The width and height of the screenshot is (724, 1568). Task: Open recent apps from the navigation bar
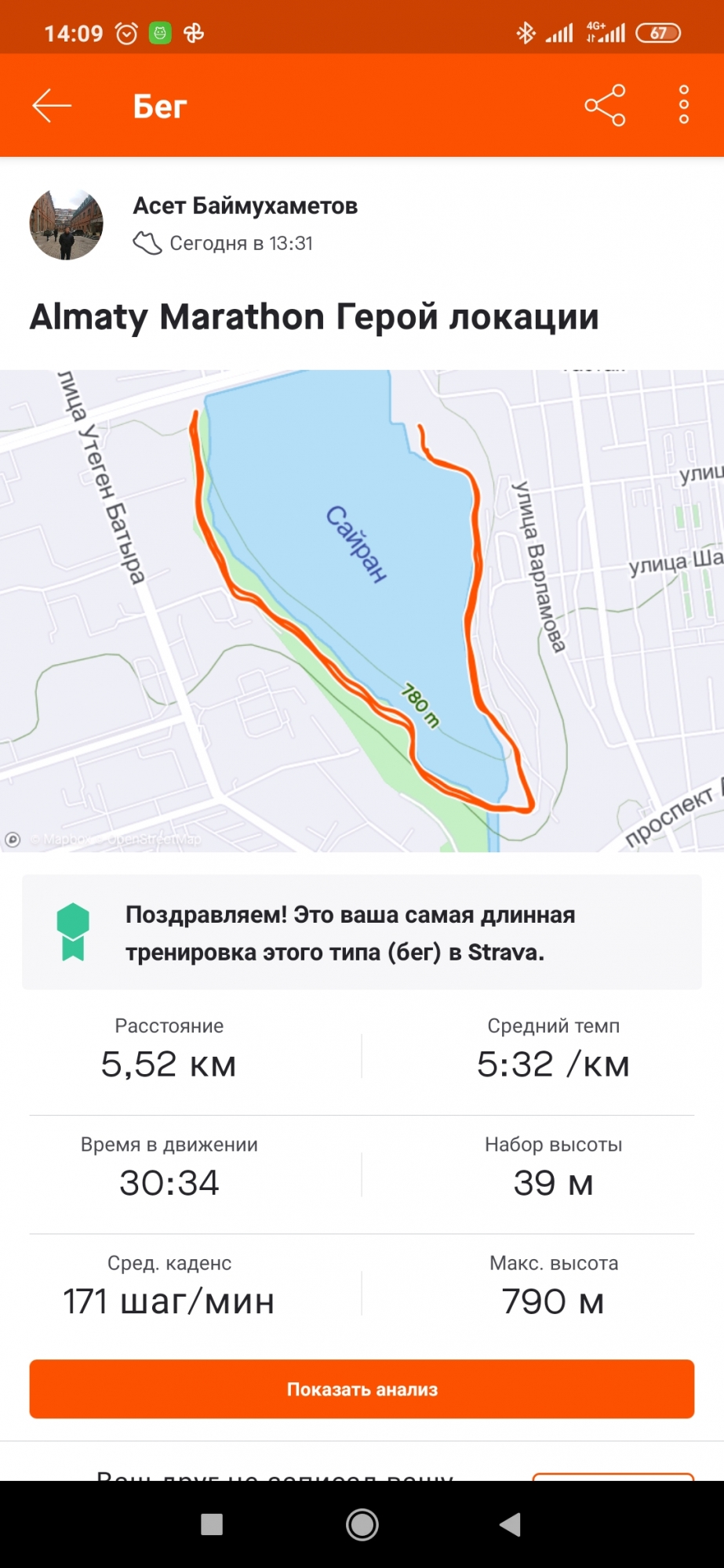pos(212,1525)
